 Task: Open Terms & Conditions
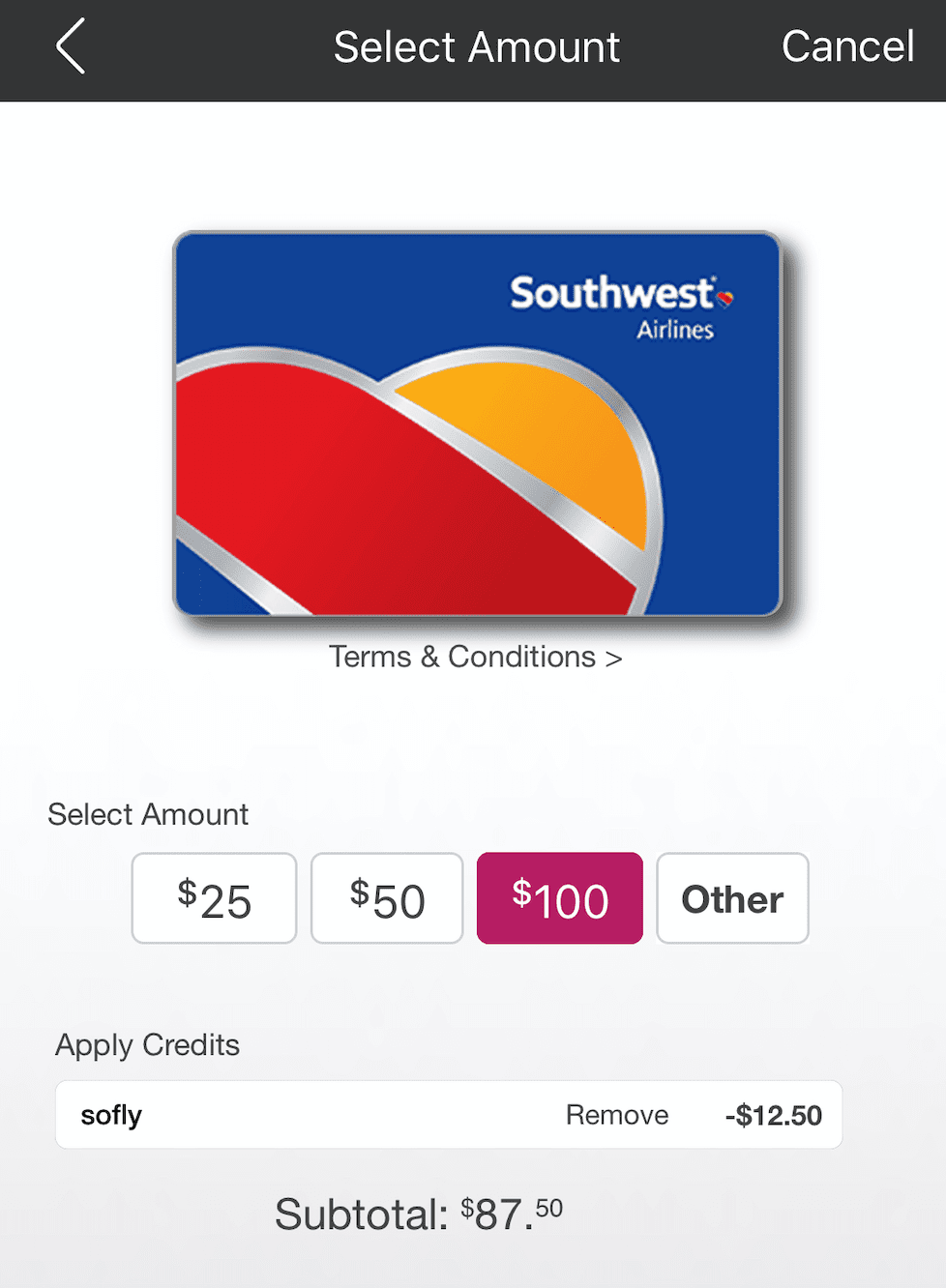pyautogui.click(x=475, y=657)
